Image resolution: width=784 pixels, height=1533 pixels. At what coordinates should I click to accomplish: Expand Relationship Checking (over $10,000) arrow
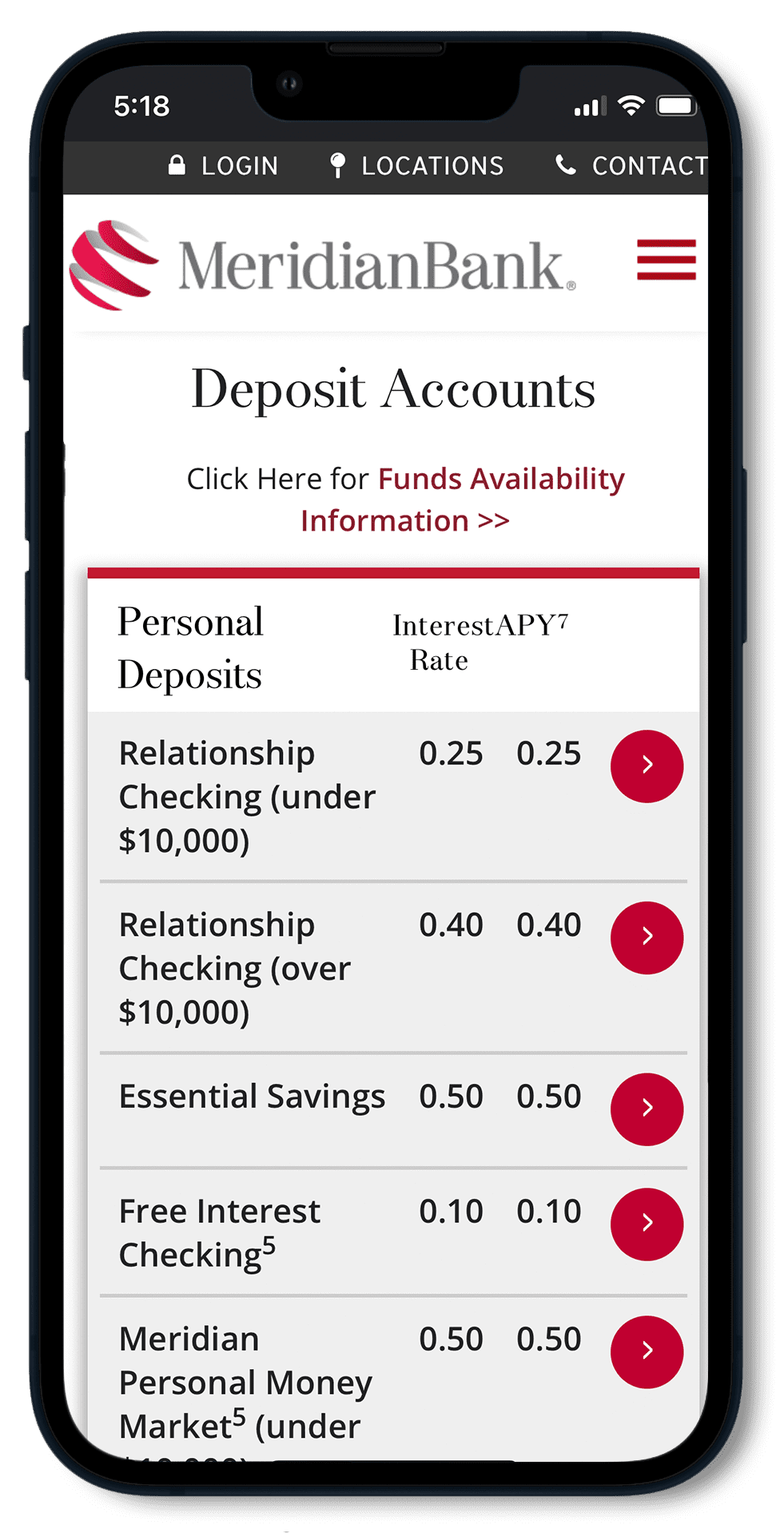coord(647,938)
